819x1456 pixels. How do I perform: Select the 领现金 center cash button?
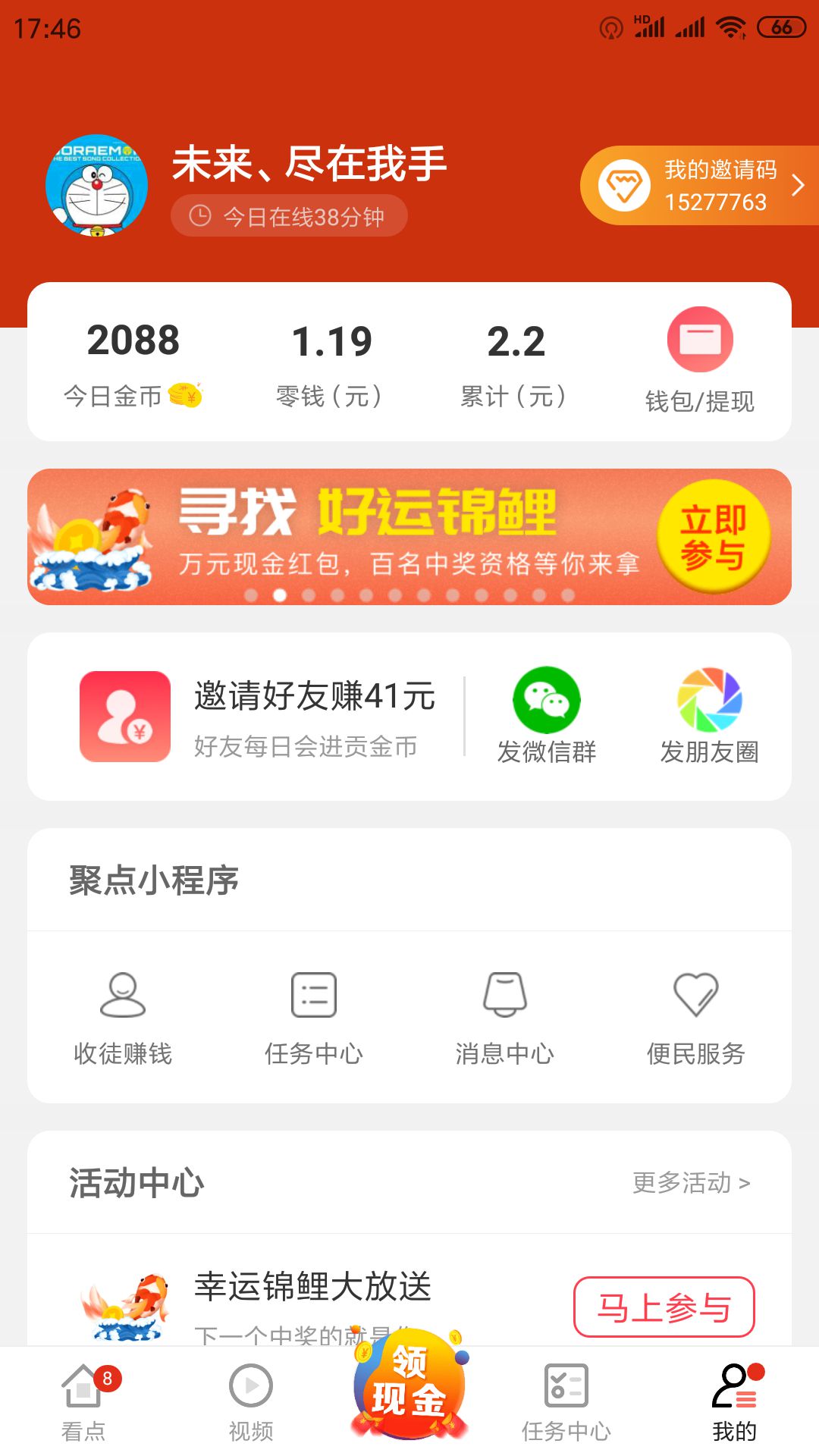pos(409,1392)
